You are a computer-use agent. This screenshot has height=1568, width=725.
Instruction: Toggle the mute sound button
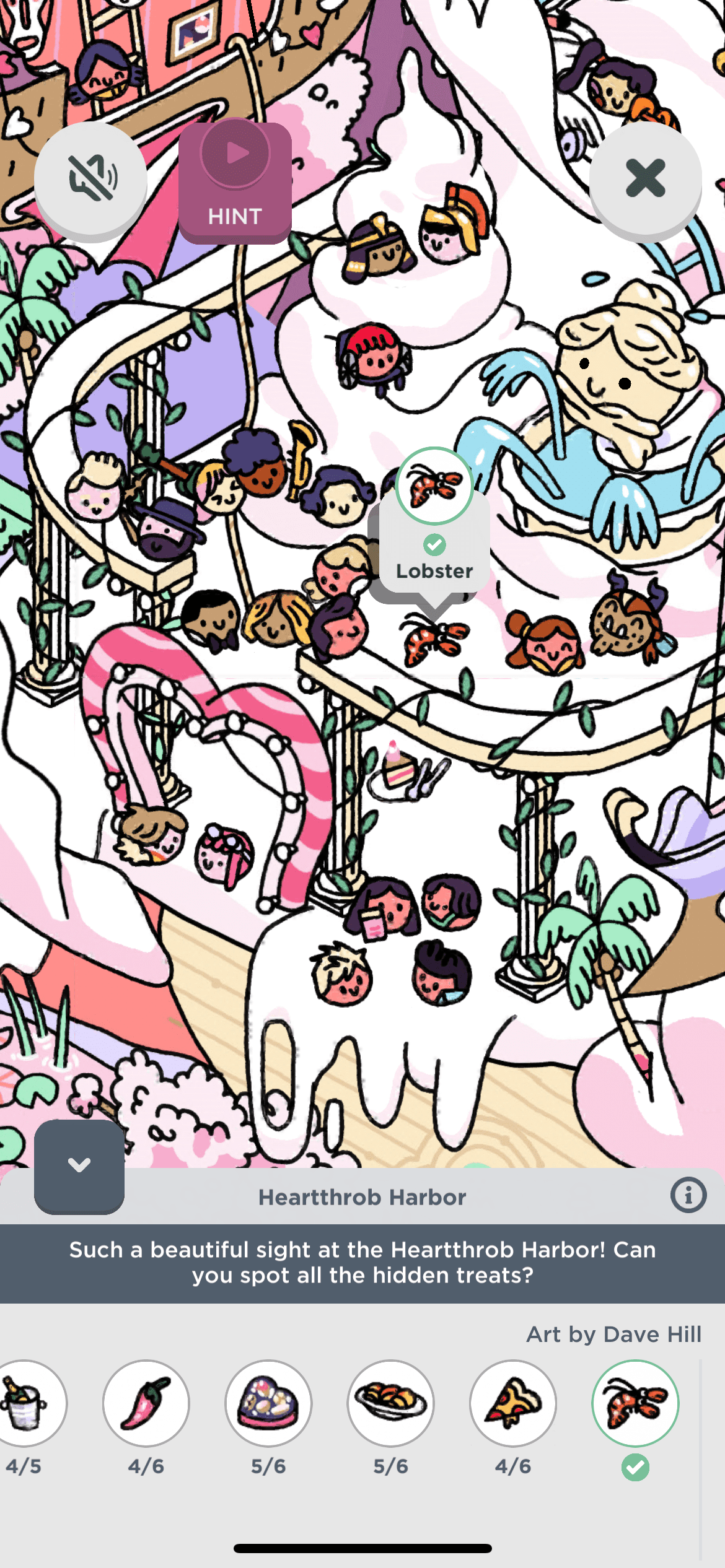point(90,178)
